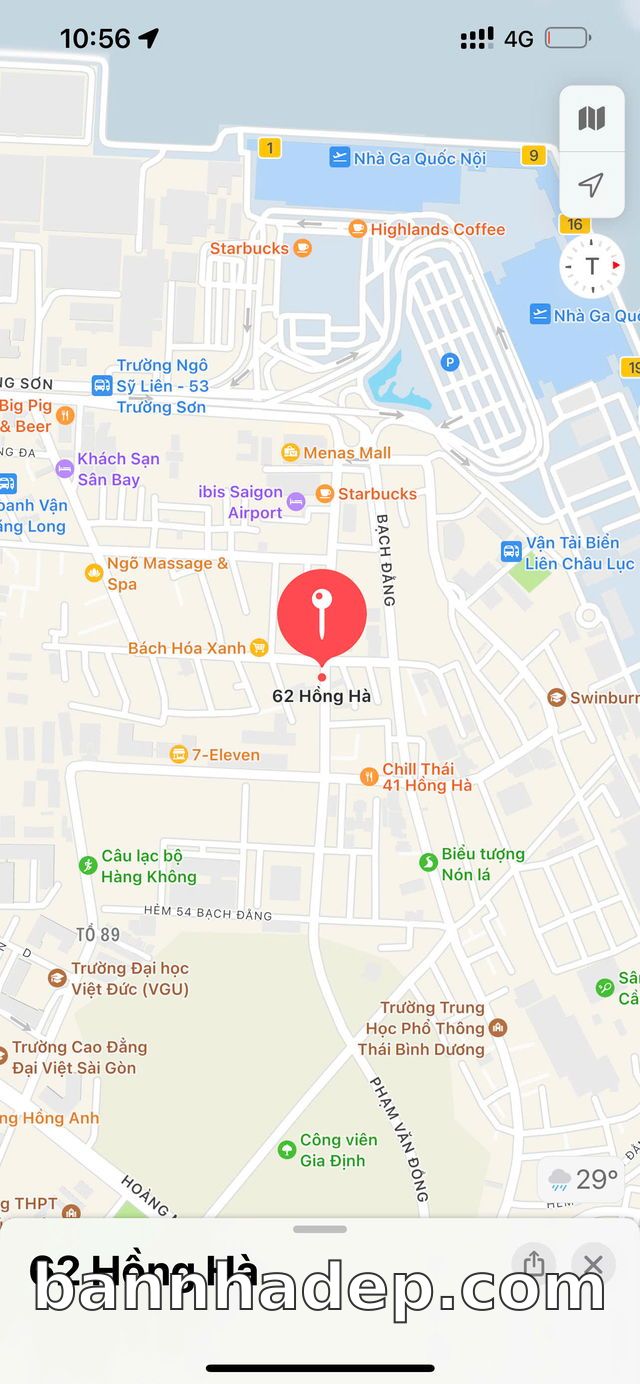Image resolution: width=640 pixels, height=1384 pixels.
Task: Share the 62 Hồng Hà location
Action: pos(534,1264)
